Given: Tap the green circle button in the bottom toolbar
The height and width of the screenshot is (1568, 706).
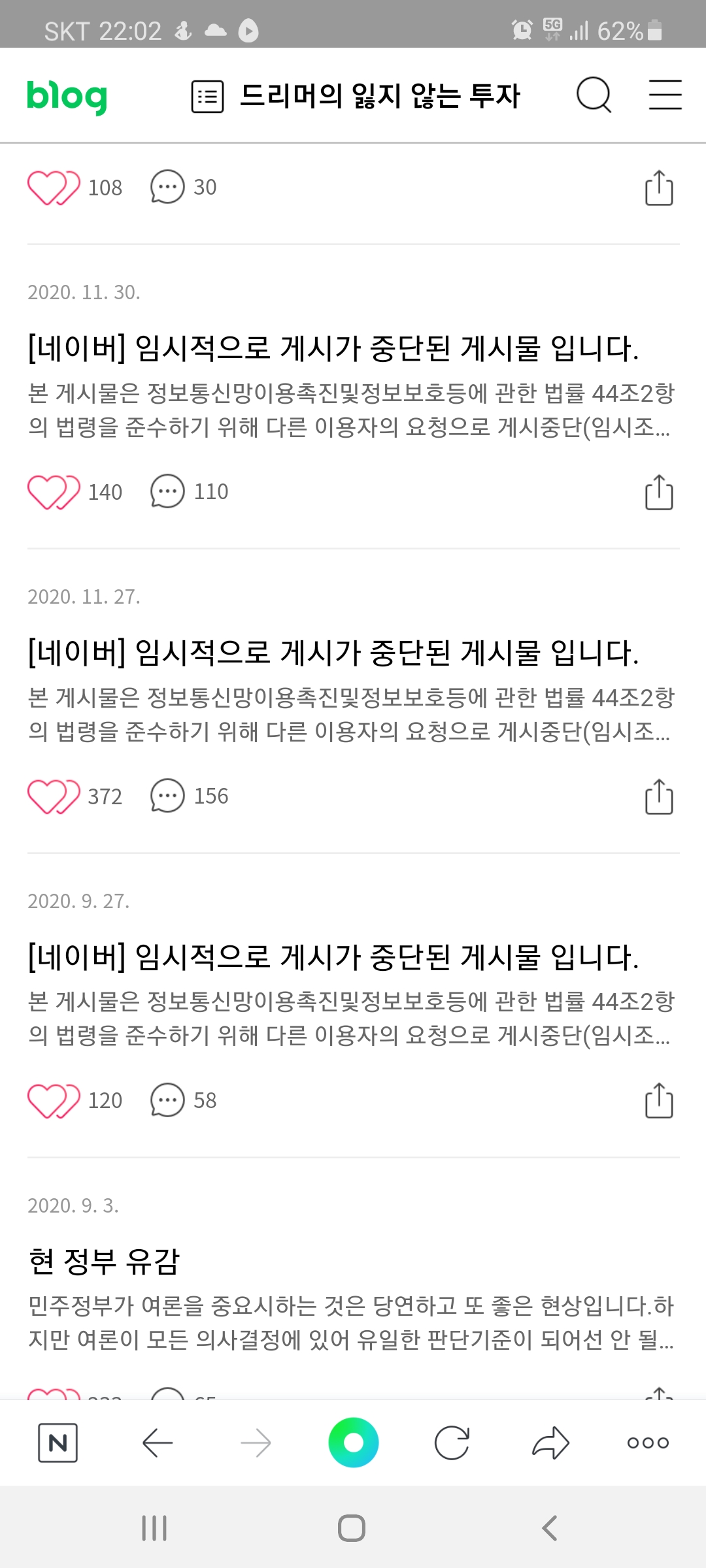Looking at the screenshot, I should pos(354,1443).
